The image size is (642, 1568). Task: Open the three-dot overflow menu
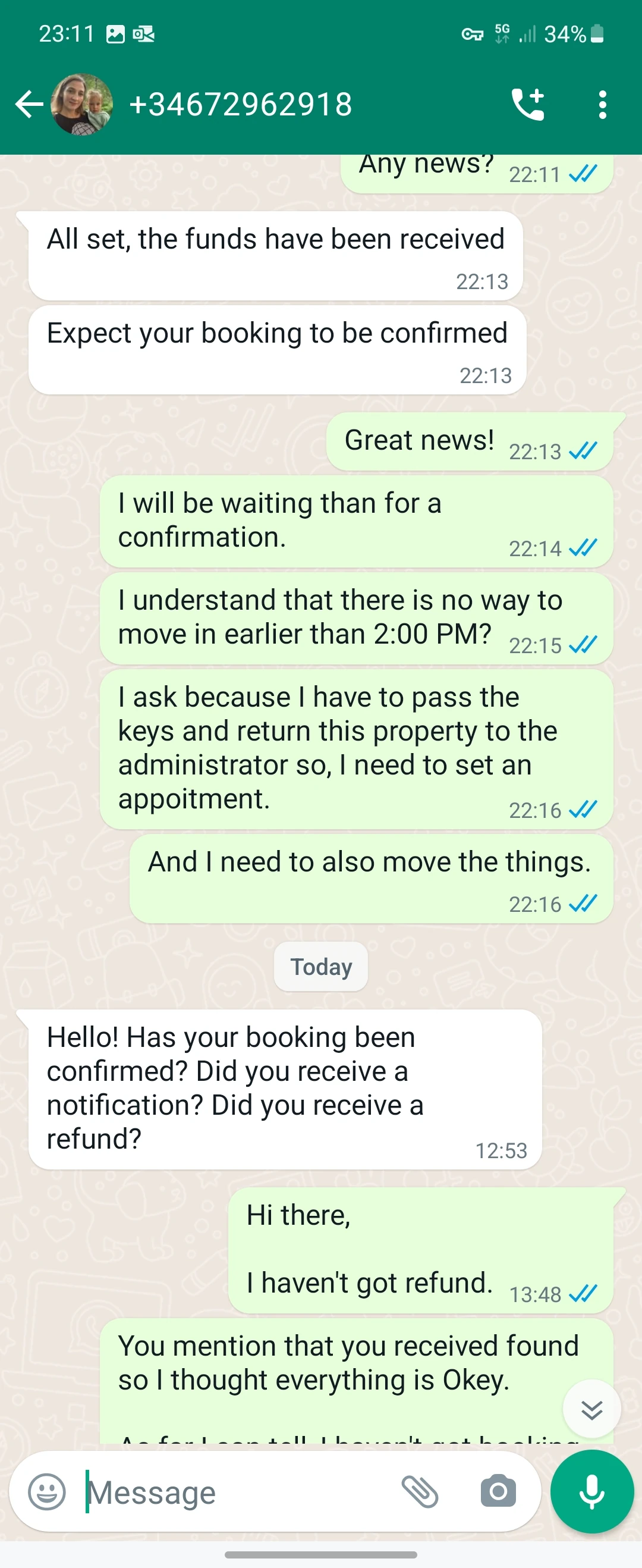tap(602, 104)
